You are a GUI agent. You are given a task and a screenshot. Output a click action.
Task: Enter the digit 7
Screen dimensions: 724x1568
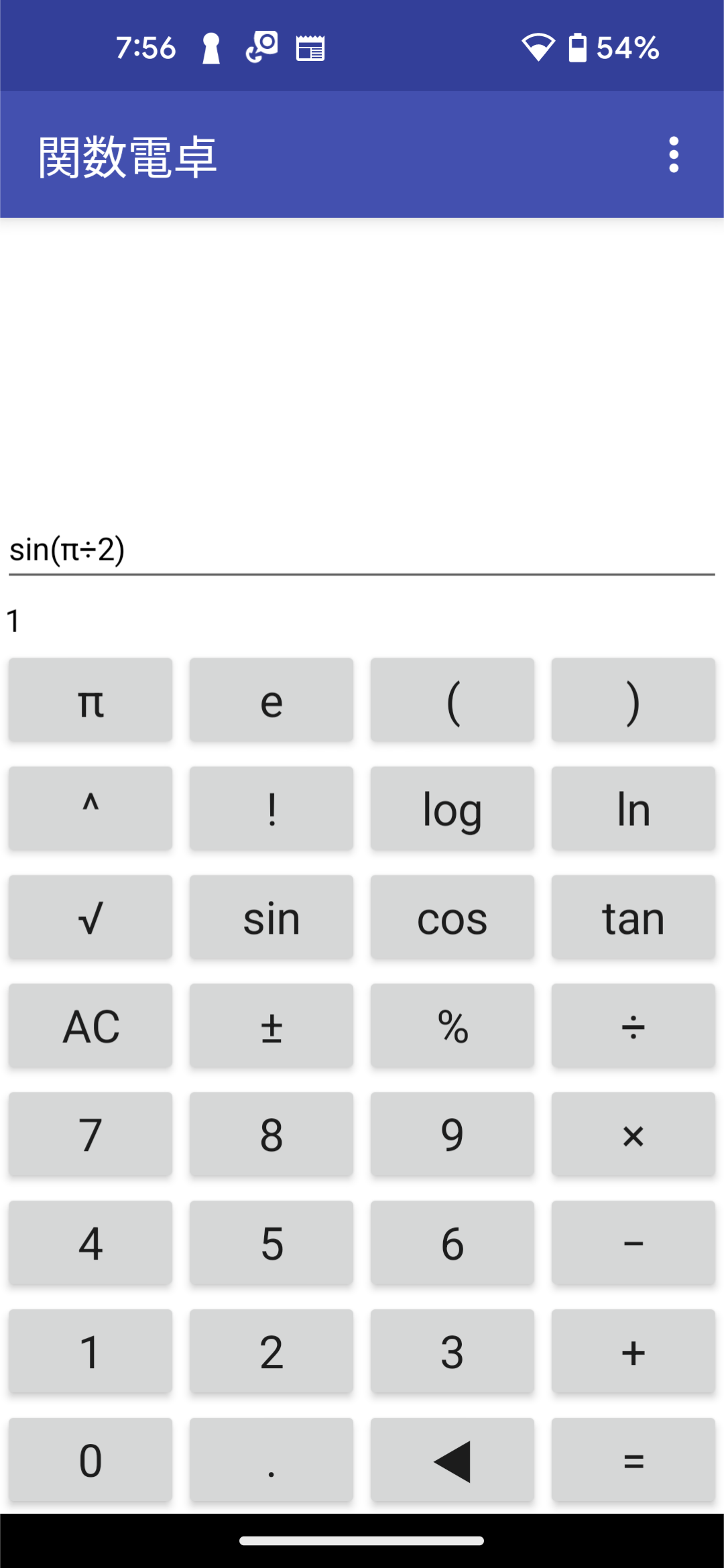pos(90,1135)
